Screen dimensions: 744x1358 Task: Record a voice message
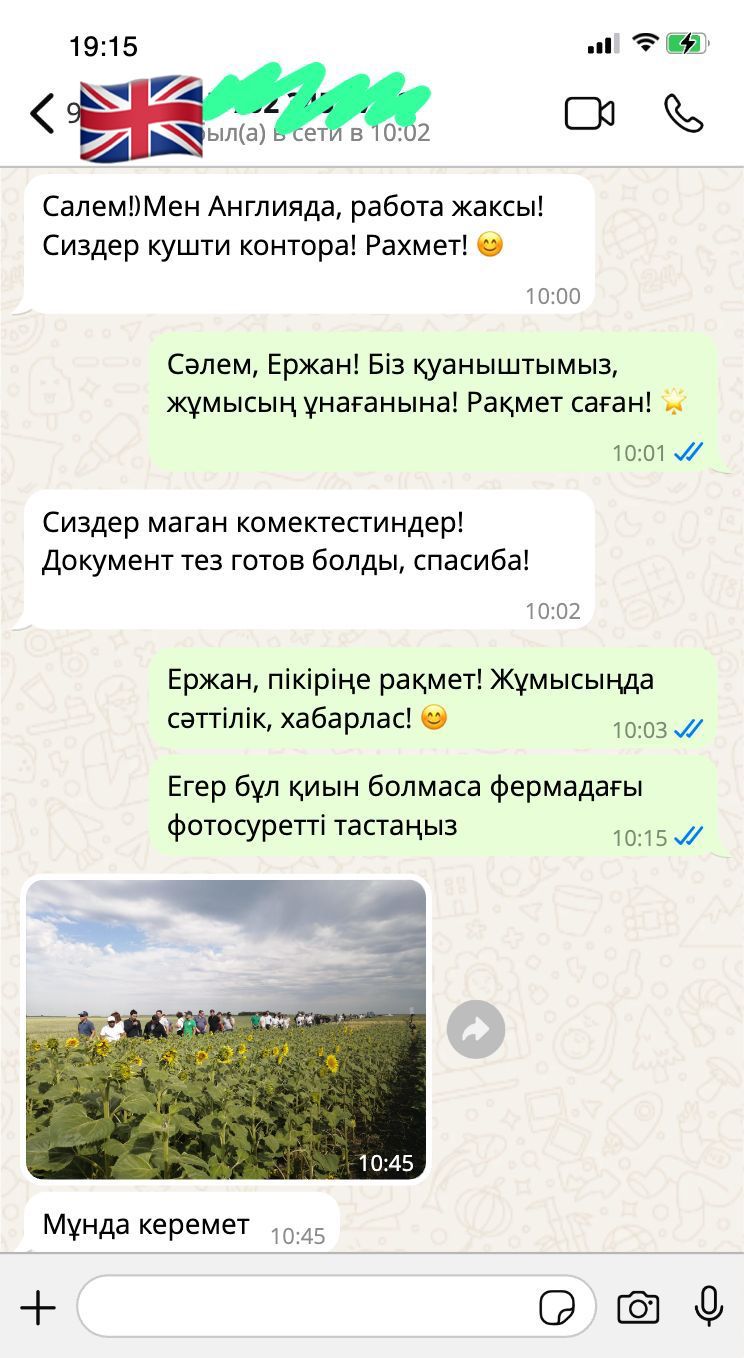(708, 1307)
